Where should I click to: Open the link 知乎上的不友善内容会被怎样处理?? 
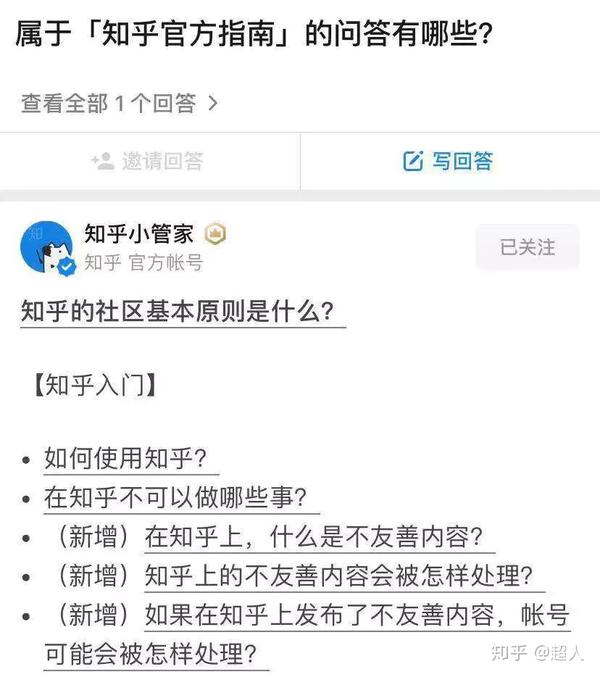click(x=338, y=576)
